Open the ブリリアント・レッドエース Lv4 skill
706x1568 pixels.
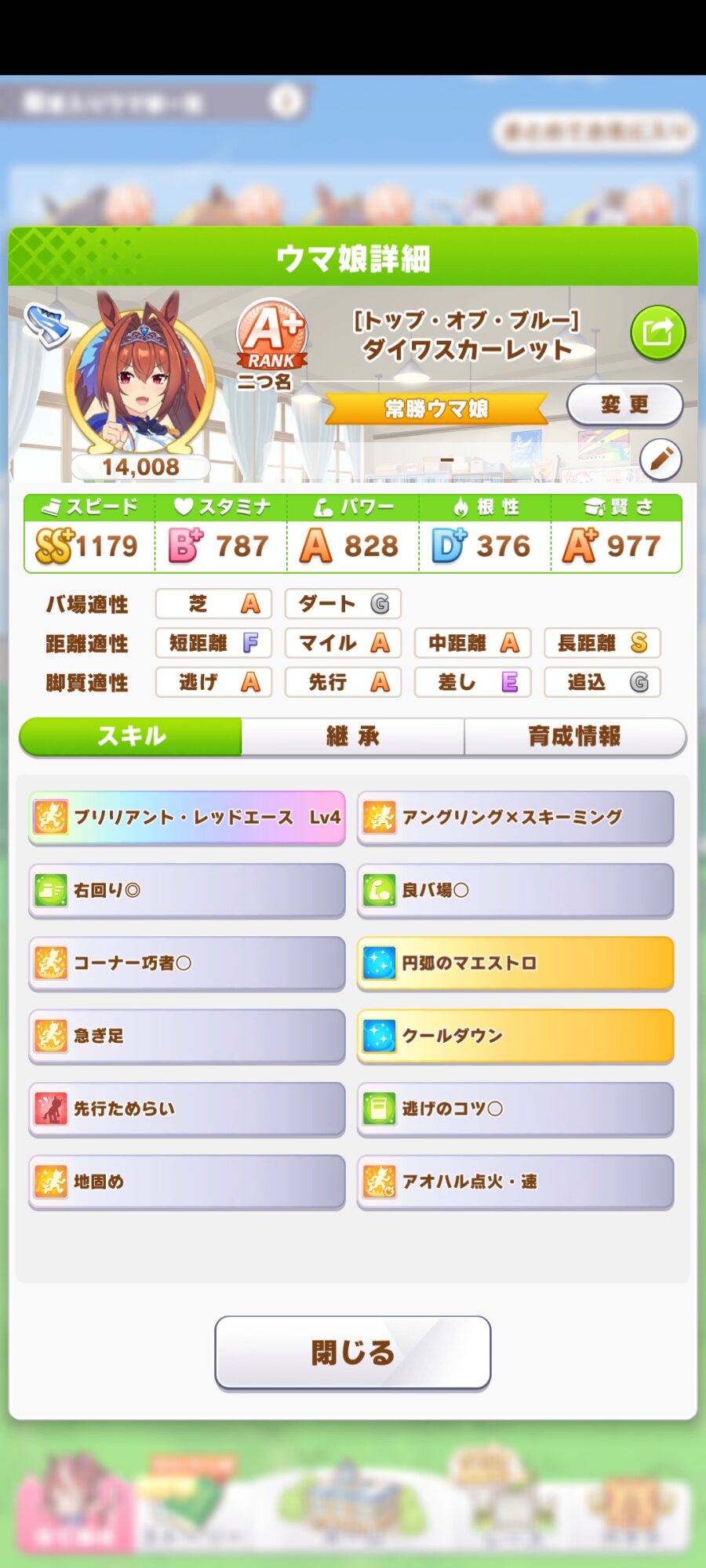click(x=187, y=818)
